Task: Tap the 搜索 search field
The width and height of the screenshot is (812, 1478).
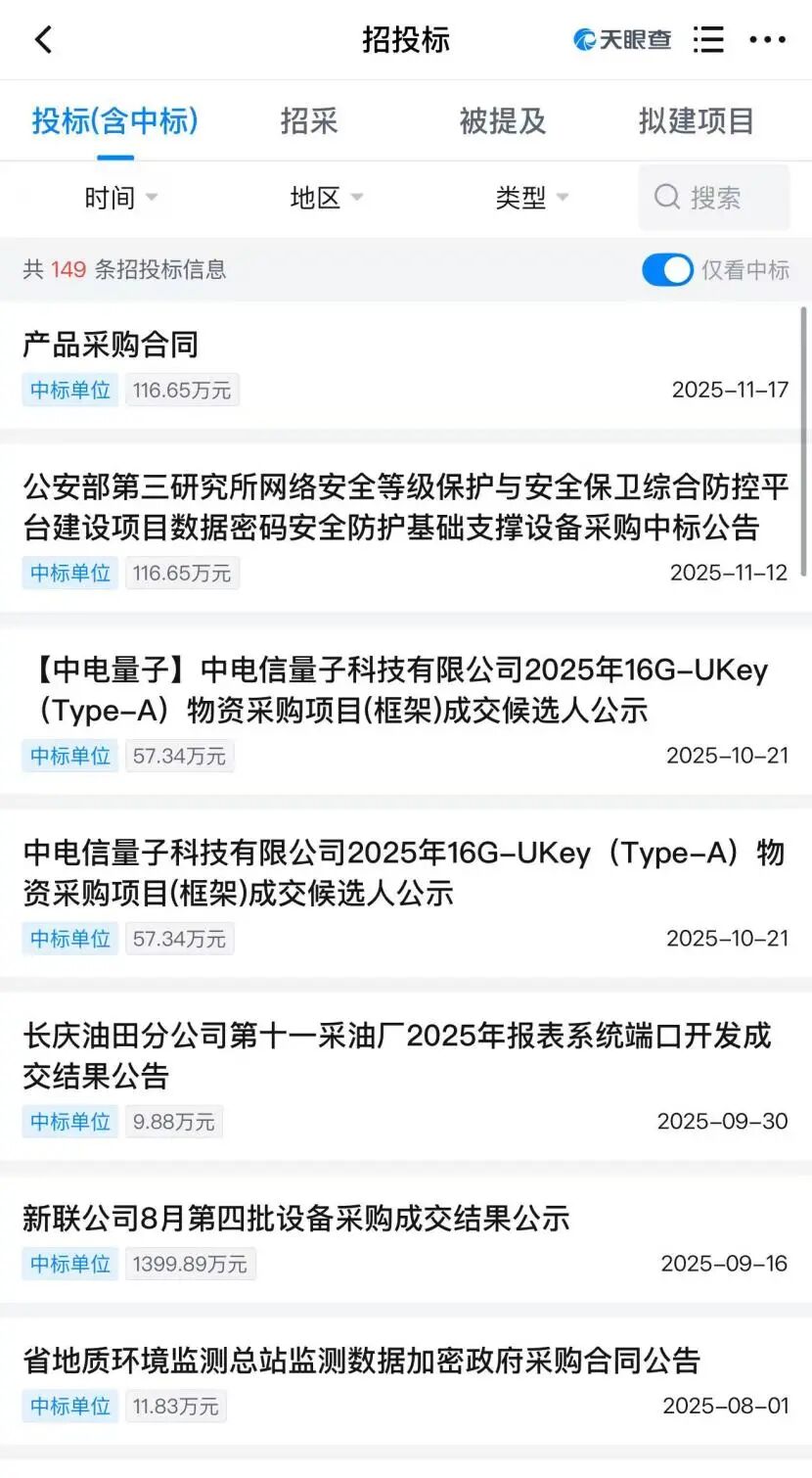Action: (x=714, y=198)
